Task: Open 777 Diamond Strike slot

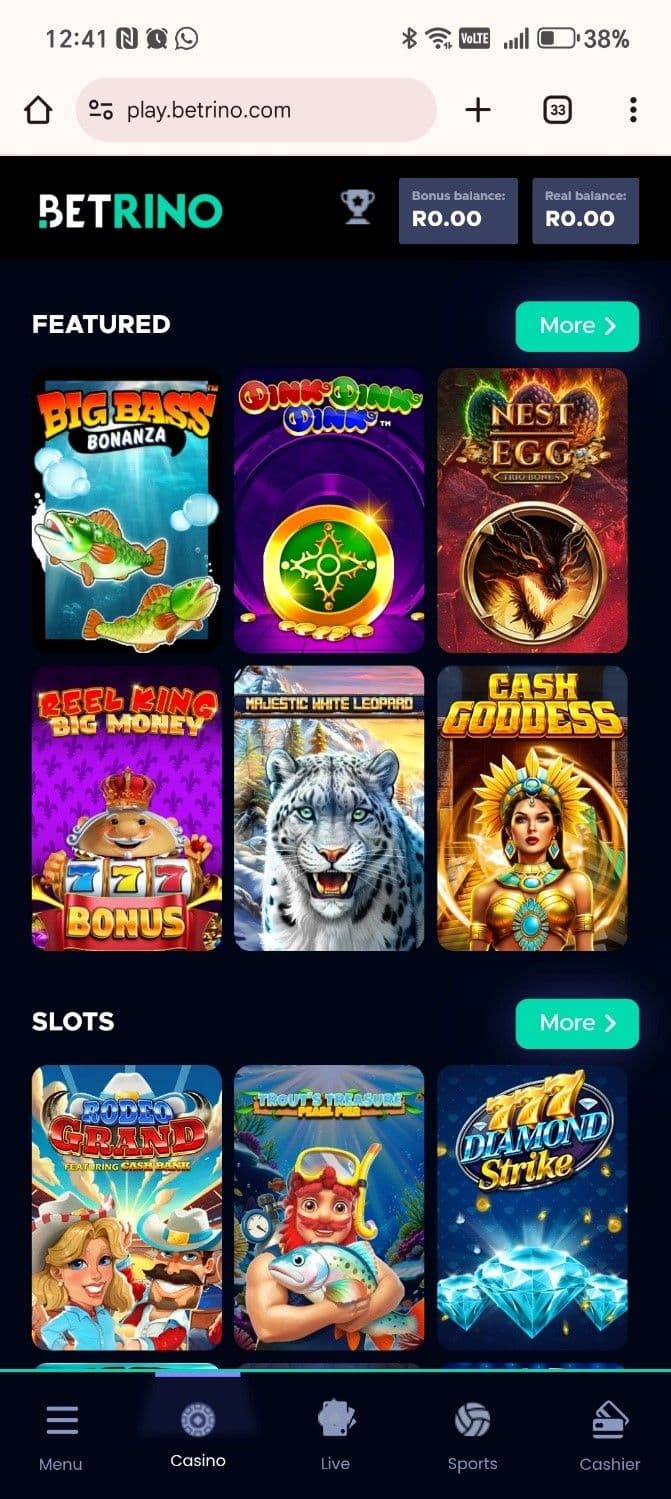Action: 532,1207
